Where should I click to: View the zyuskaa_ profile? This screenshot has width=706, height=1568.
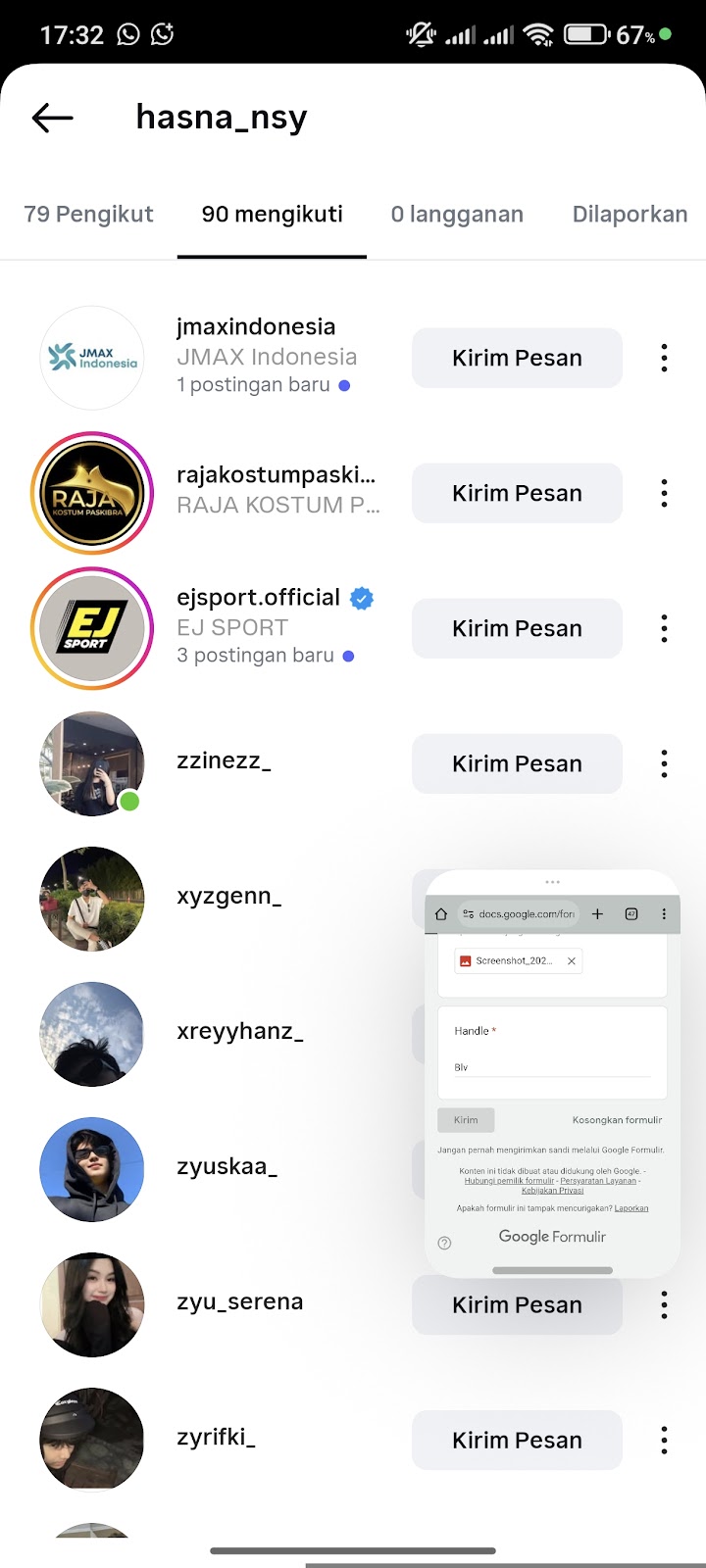coord(227,1167)
